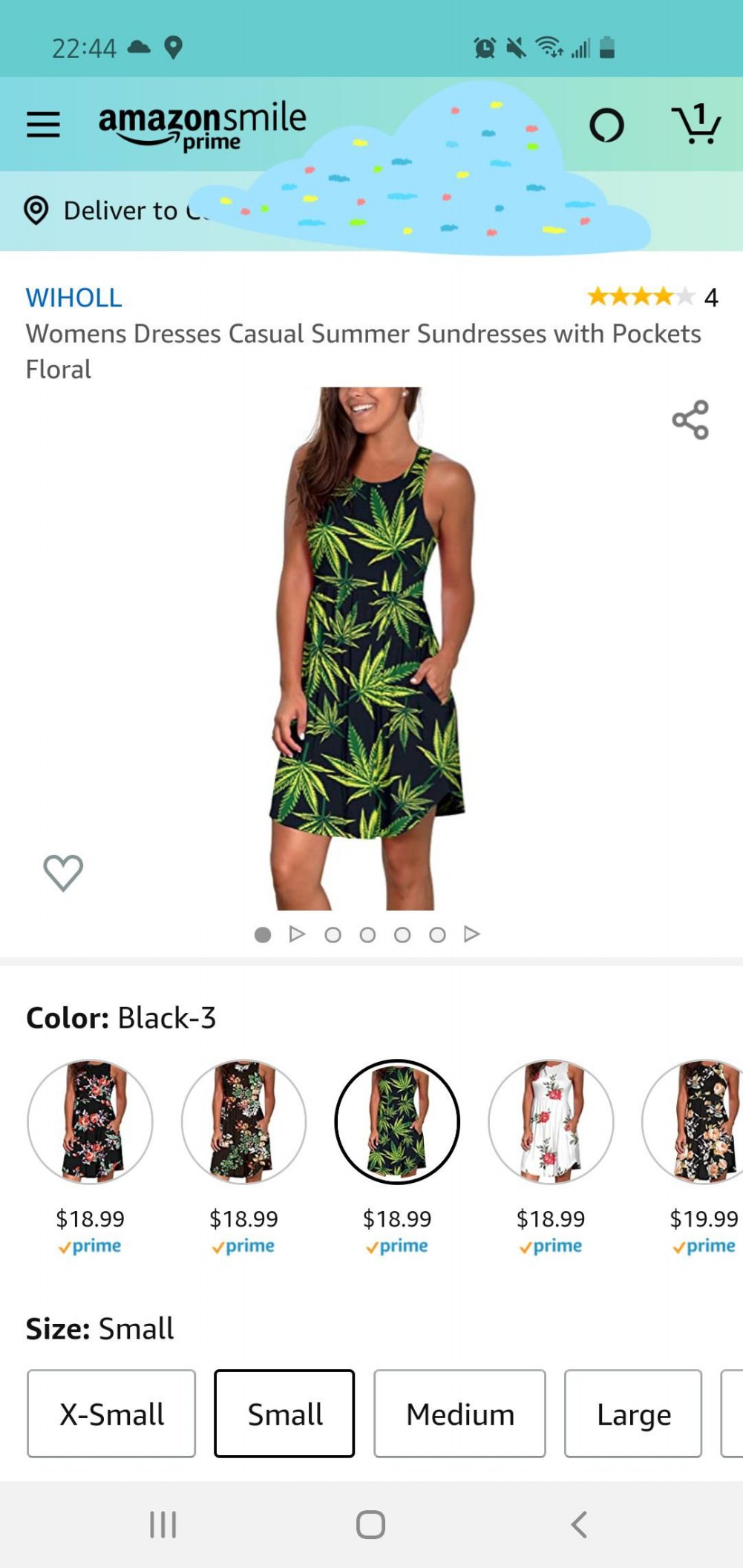Open the recent apps view
Viewport: 743px width, 1568px height.
[163, 1525]
